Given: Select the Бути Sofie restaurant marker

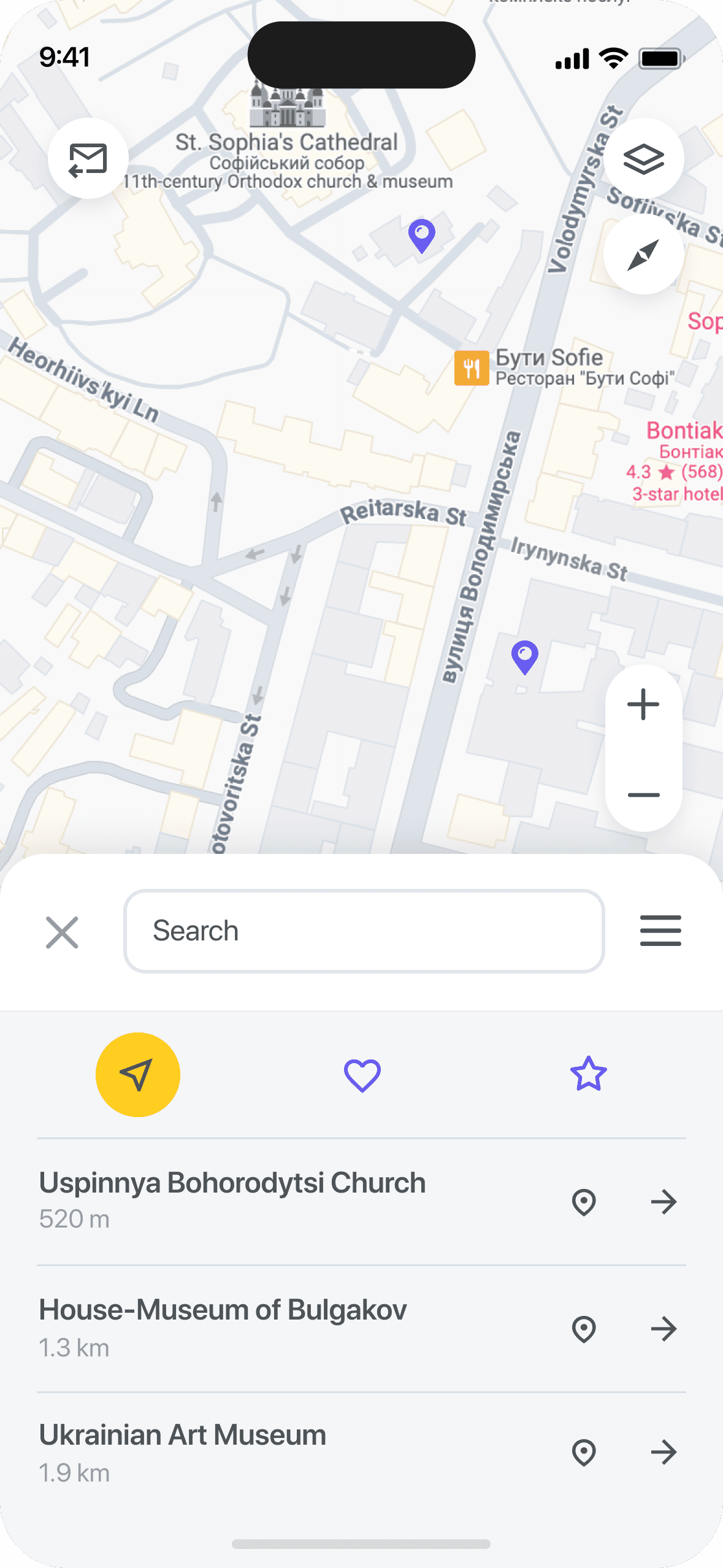Looking at the screenshot, I should tap(471, 367).
